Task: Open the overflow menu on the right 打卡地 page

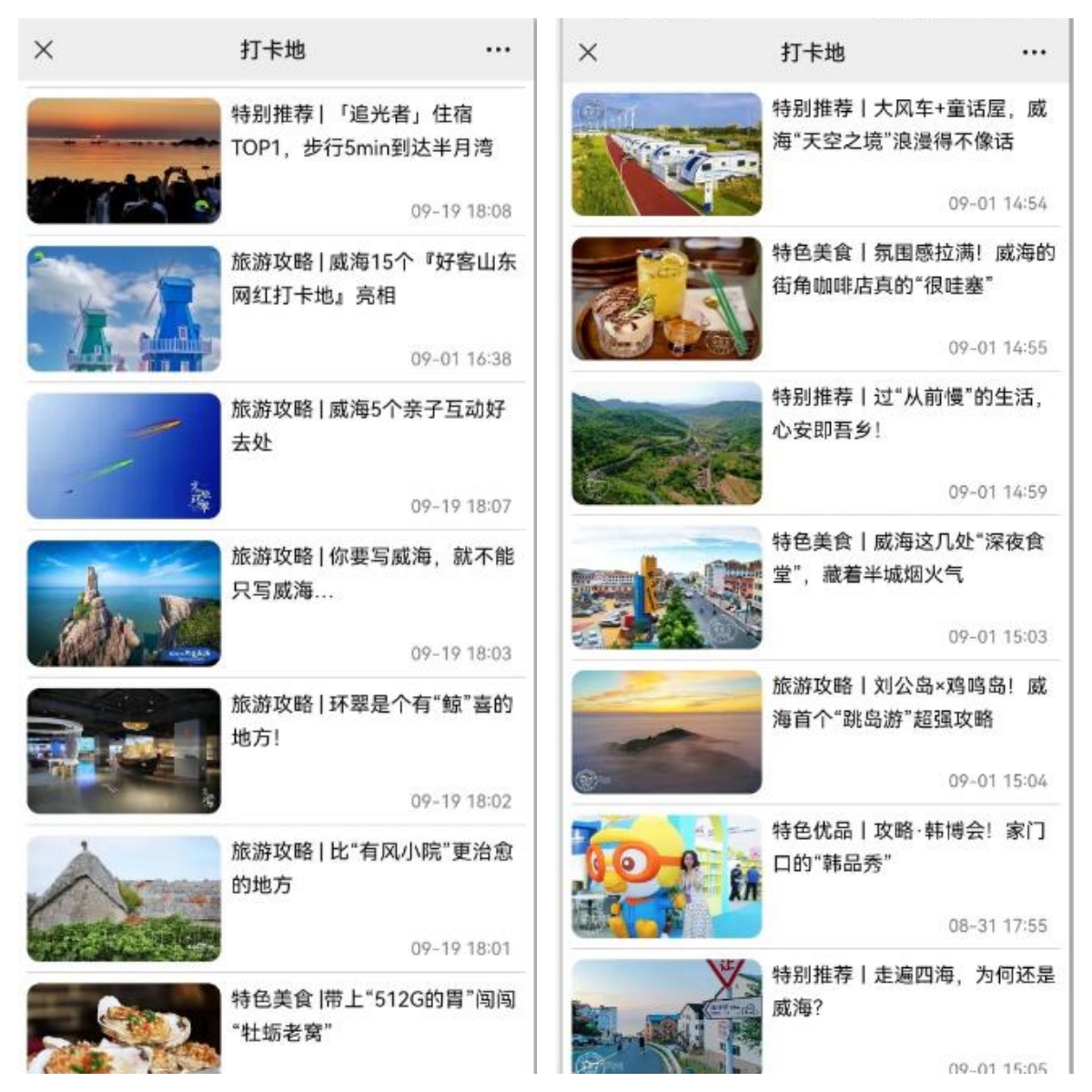Action: tap(1034, 53)
